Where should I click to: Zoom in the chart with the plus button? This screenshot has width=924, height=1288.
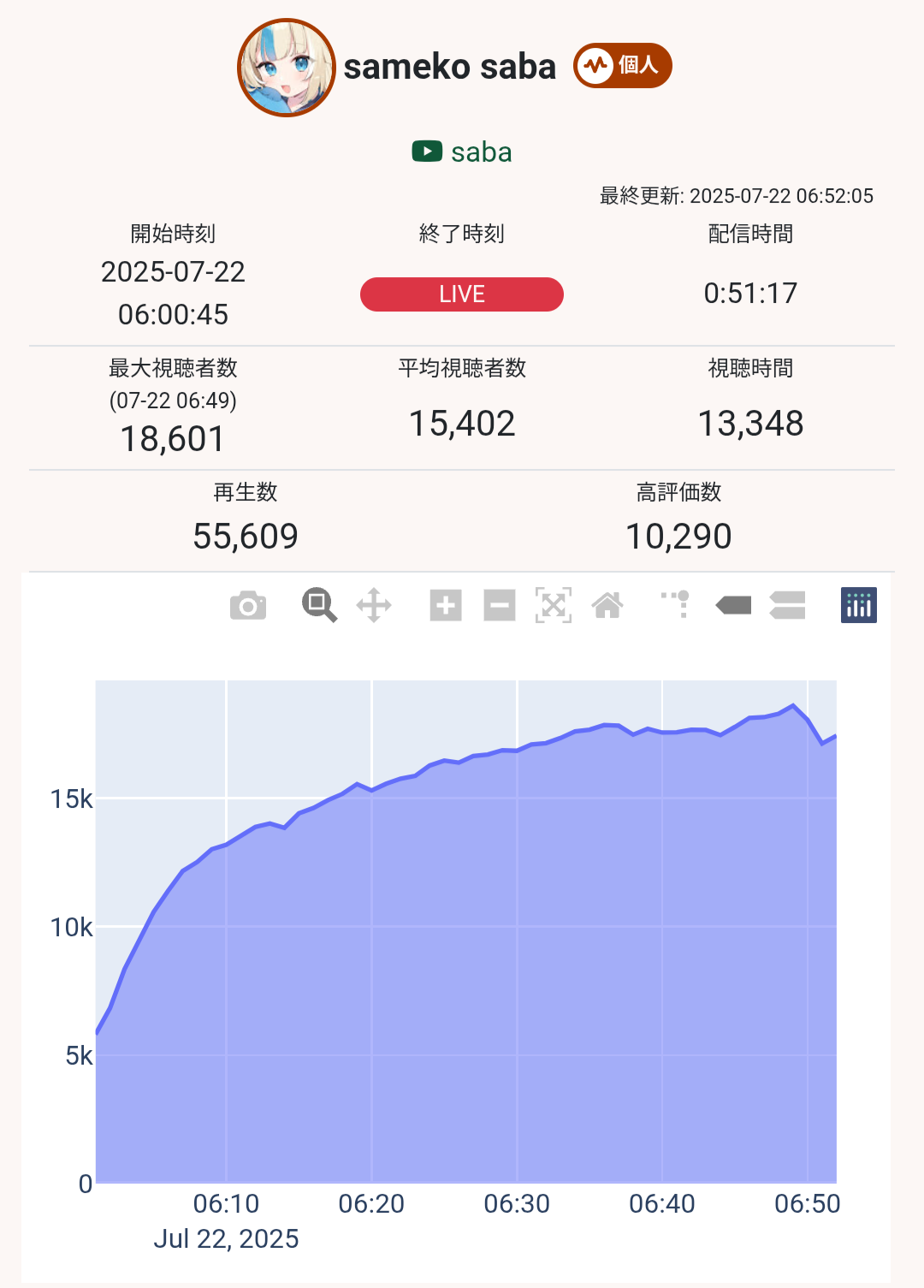(446, 605)
